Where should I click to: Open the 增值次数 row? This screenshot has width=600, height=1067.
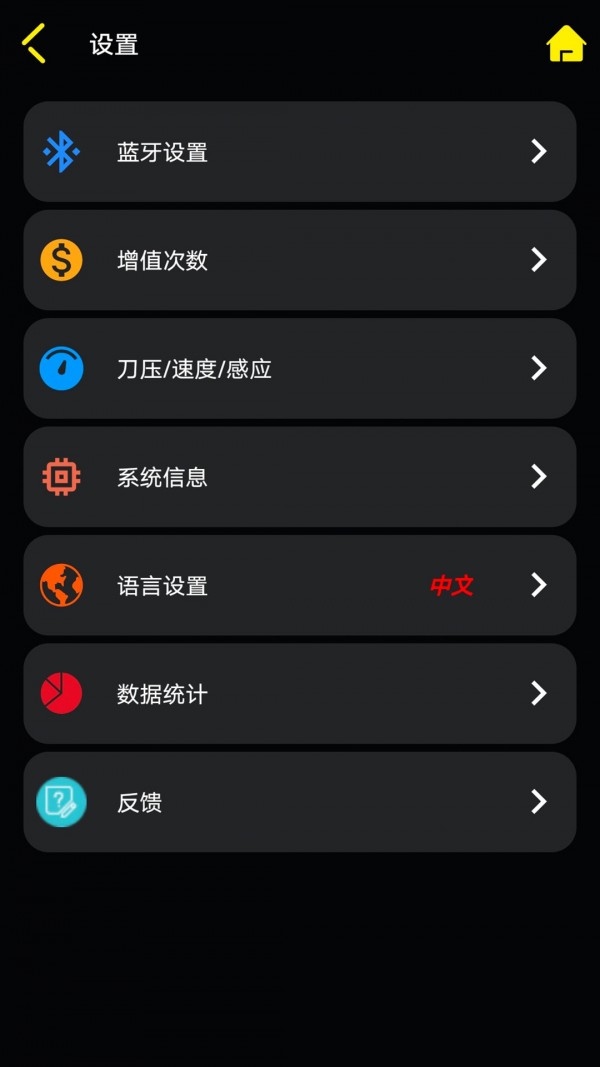[300, 260]
